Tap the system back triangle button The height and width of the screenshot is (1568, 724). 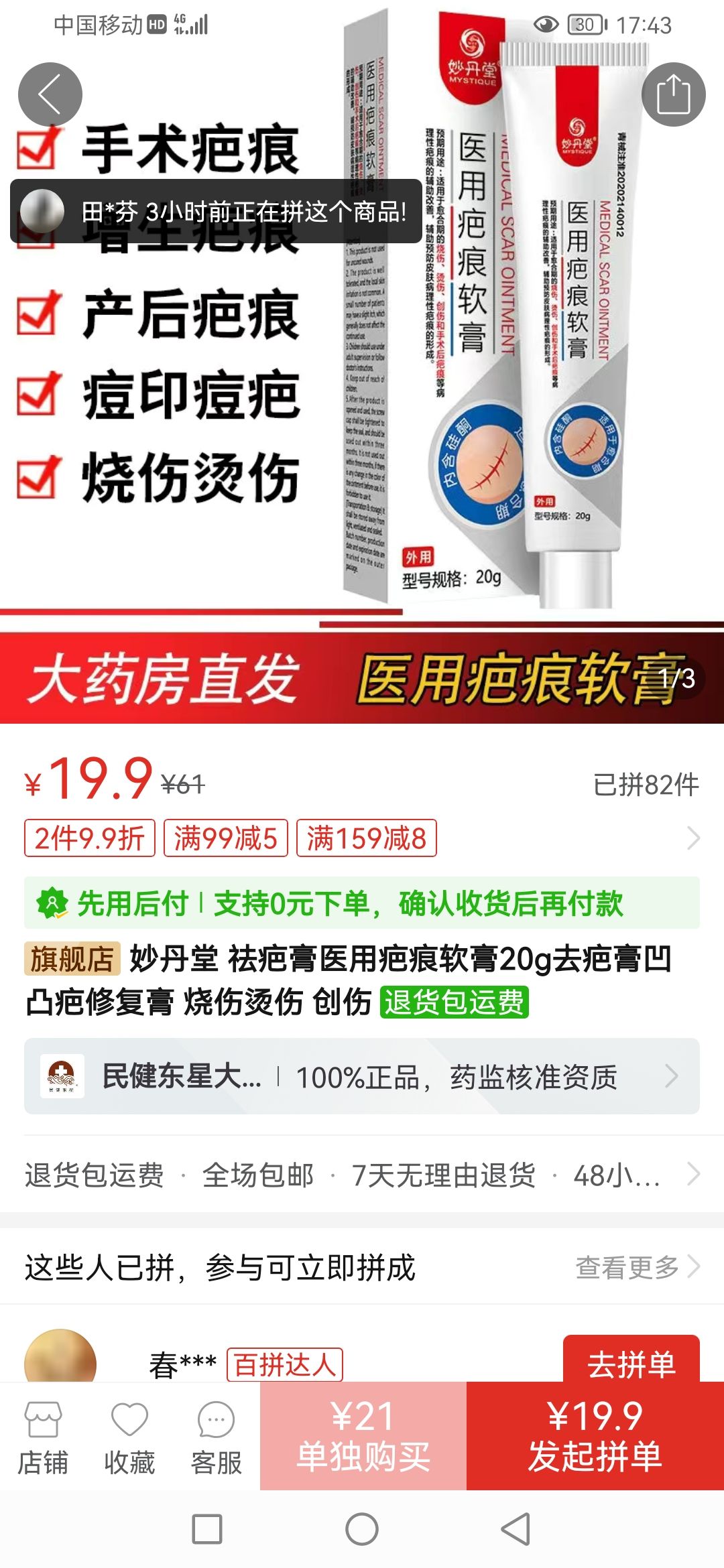click(x=516, y=1530)
